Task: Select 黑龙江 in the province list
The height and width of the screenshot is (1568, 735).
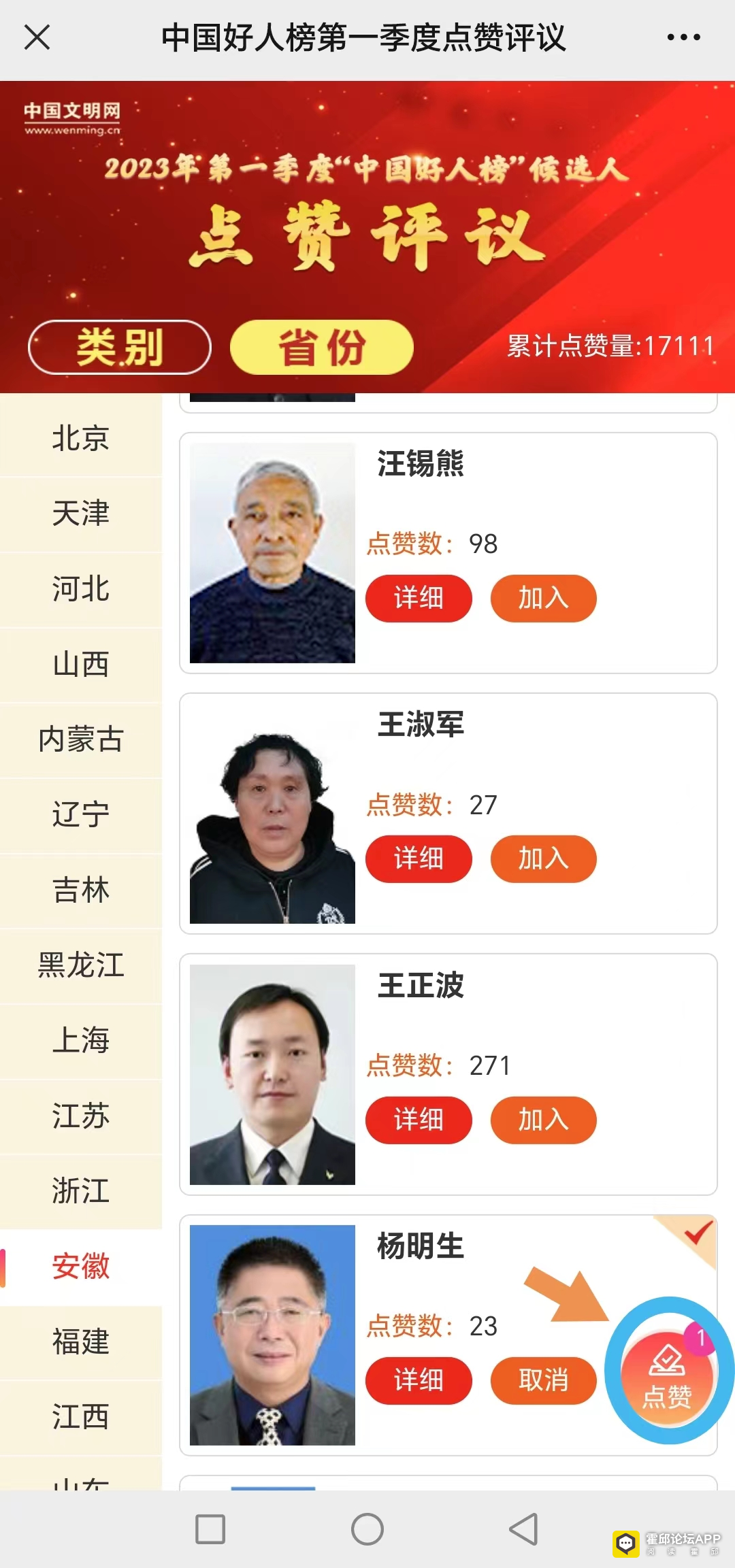Action: pyautogui.click(x=80, y=965)
